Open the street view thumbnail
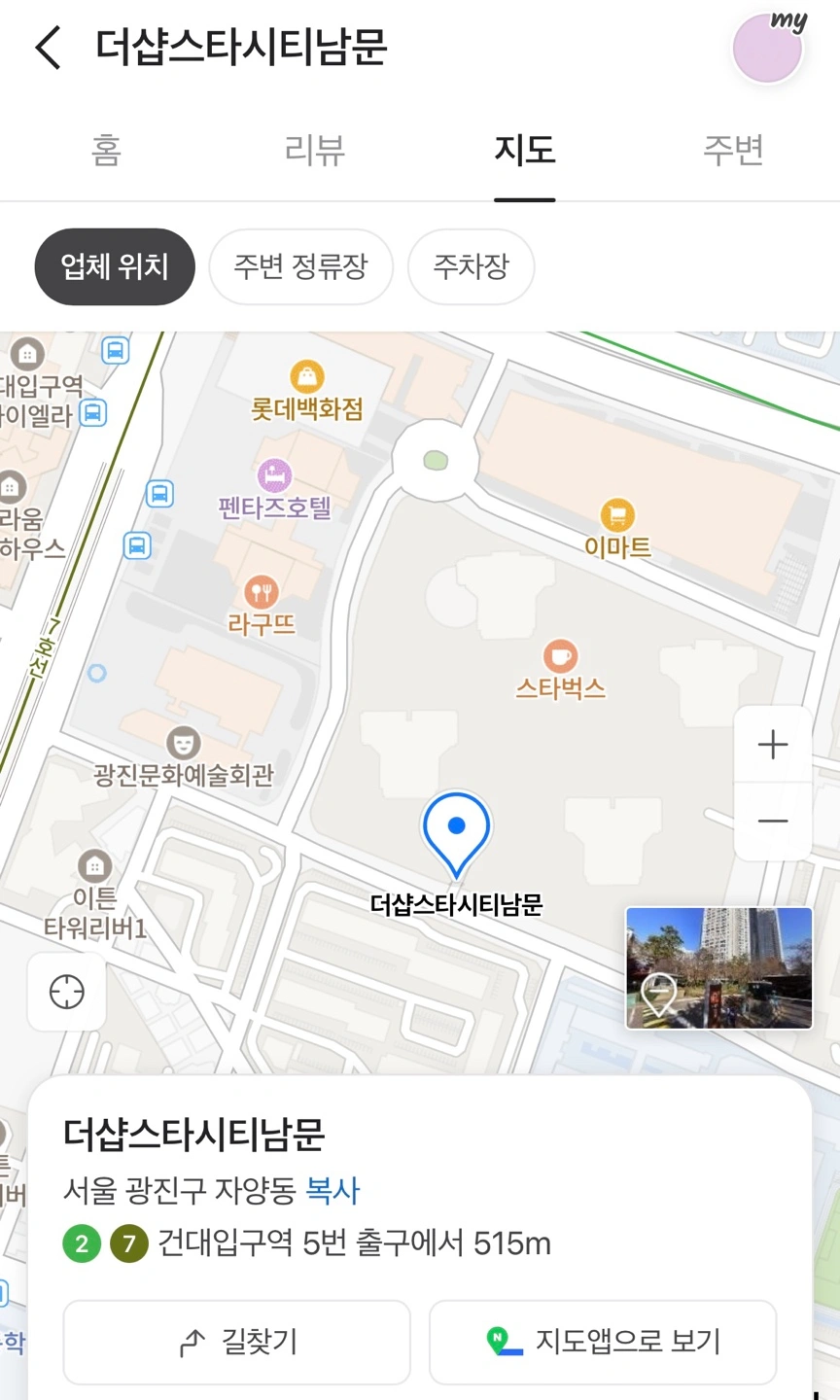Viewport: 840px width, 1400px height. 718,967
